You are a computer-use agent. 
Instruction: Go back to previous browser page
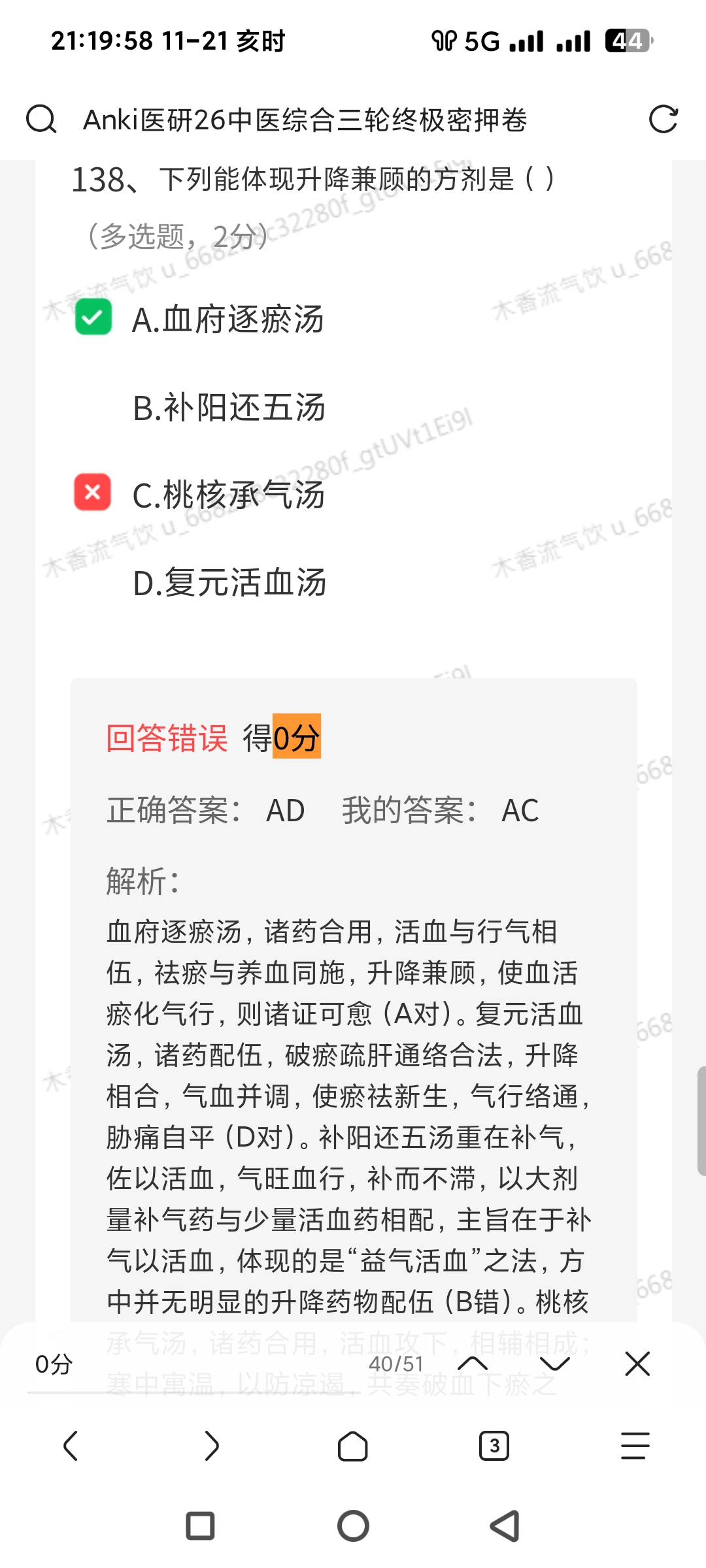71,1446
